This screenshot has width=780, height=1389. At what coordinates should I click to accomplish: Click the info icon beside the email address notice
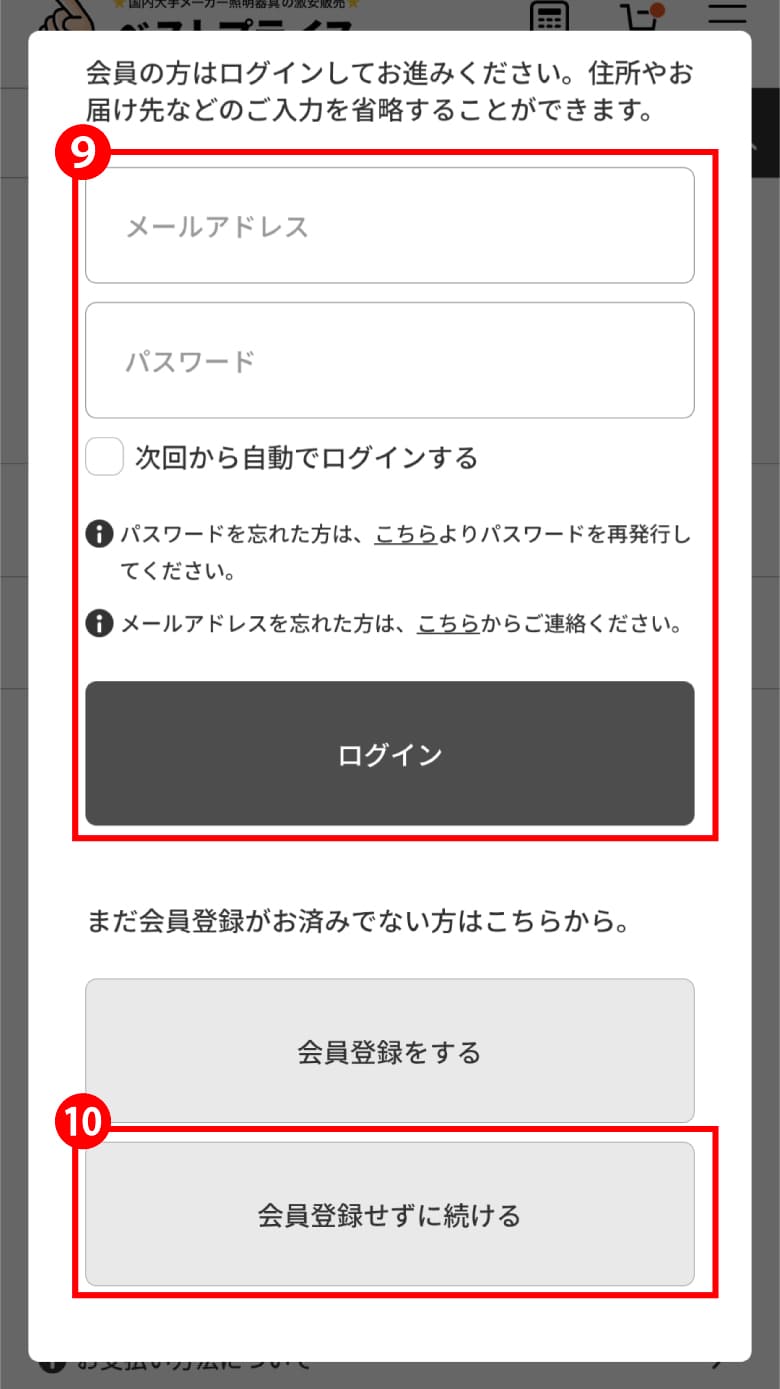click(97, 621)
